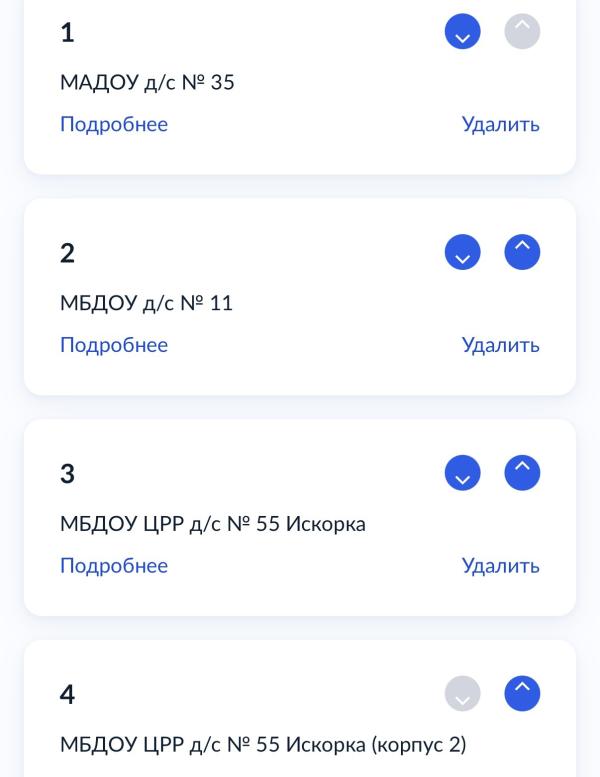Viewport: 600px width, 777px height.
Task: Move Искорка (корпус 2) up
Action: (522, 693)
